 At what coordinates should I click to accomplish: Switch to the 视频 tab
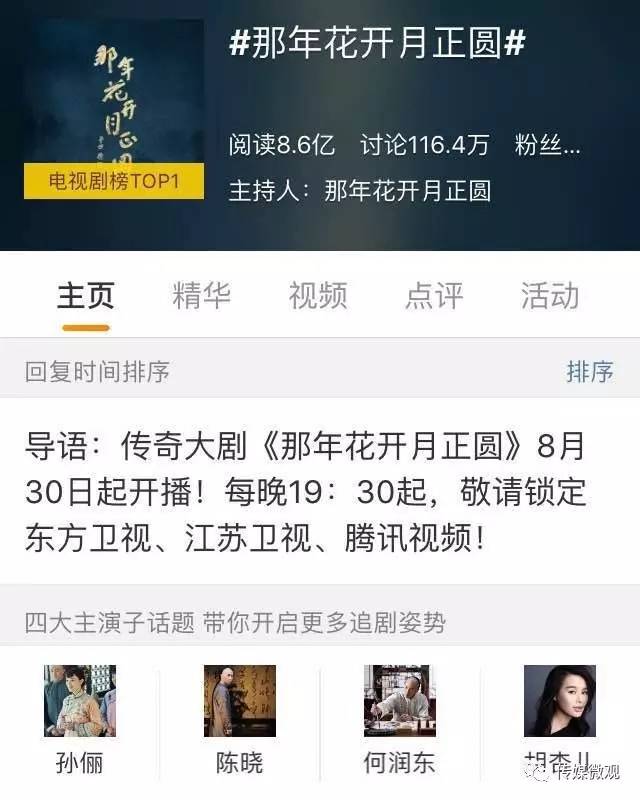click(318, 296)
